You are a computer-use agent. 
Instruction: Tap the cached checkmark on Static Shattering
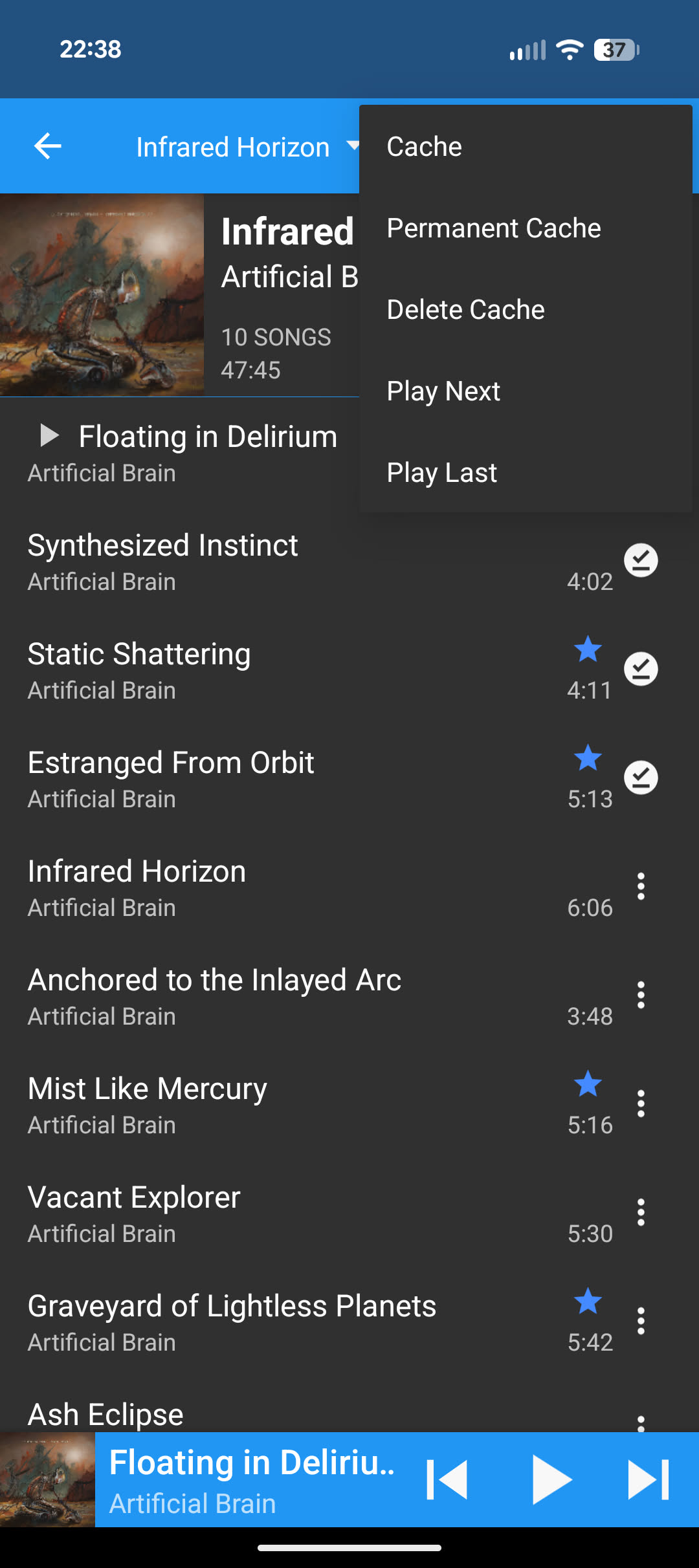(641, 669)
